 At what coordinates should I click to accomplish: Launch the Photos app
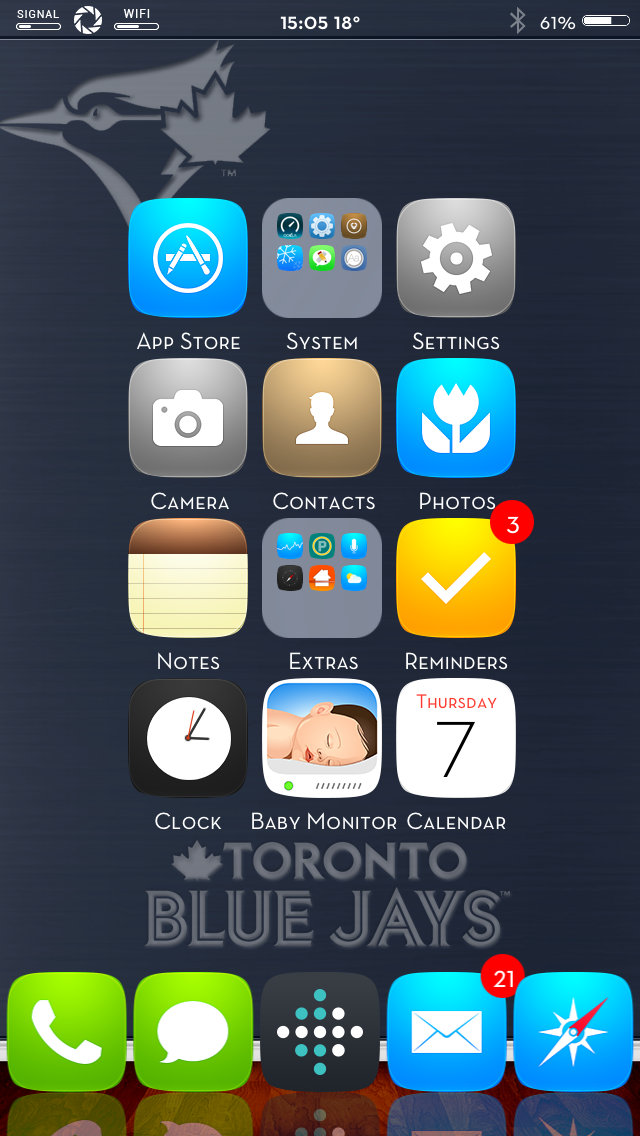point(456,418)
